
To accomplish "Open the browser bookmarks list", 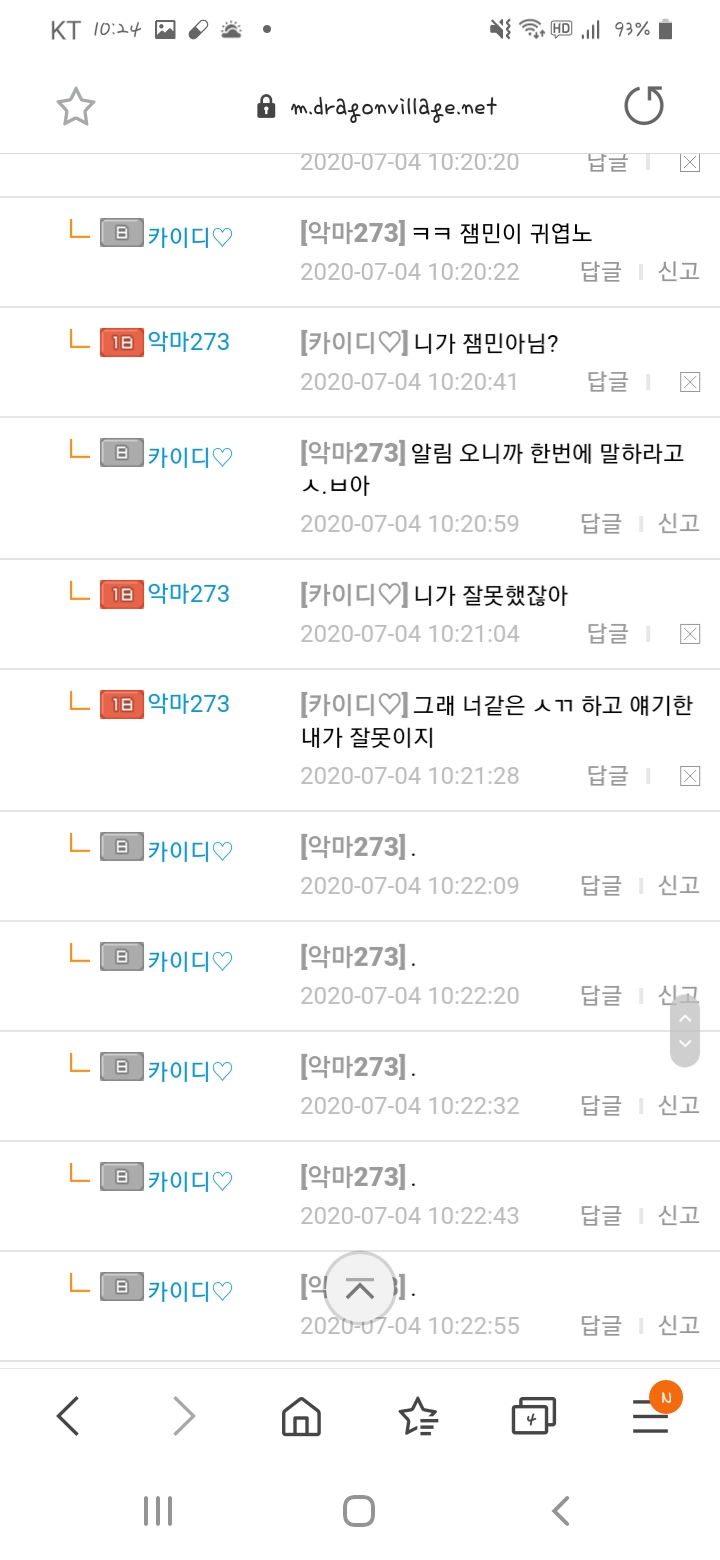I will (x=418, y=1416).
